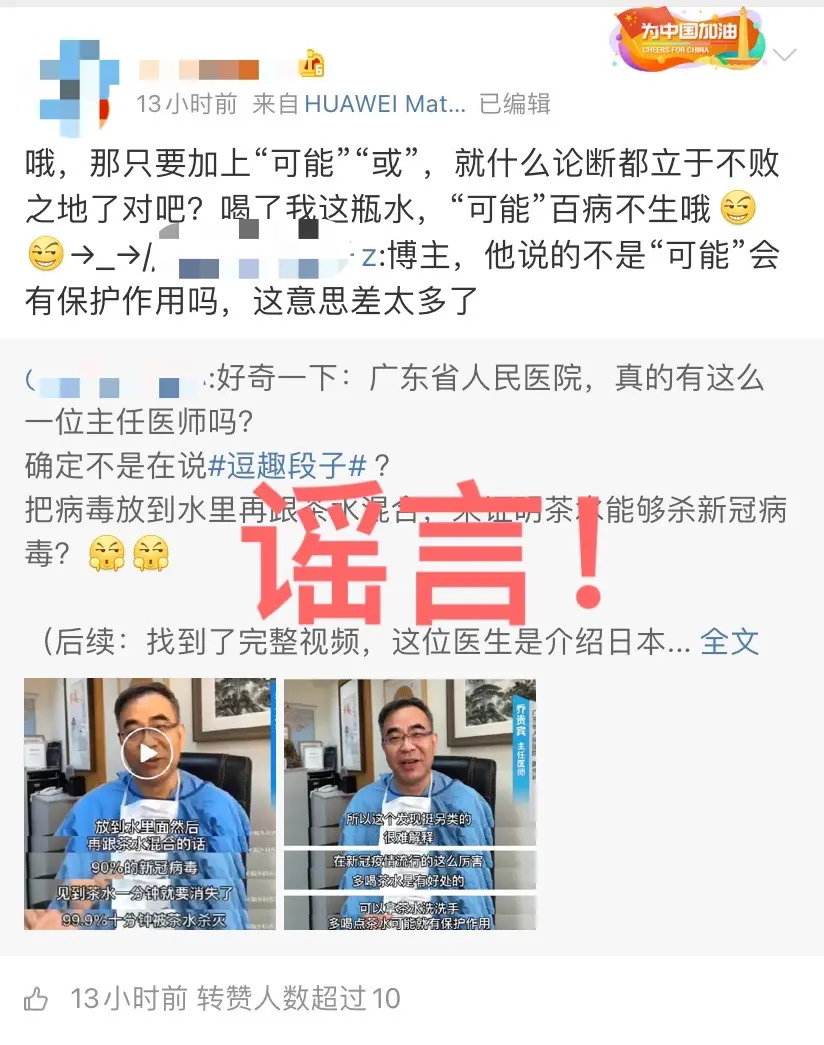Open the post options chevron menu
Screen dimensions: 824x1045
[x=786, y=55]
